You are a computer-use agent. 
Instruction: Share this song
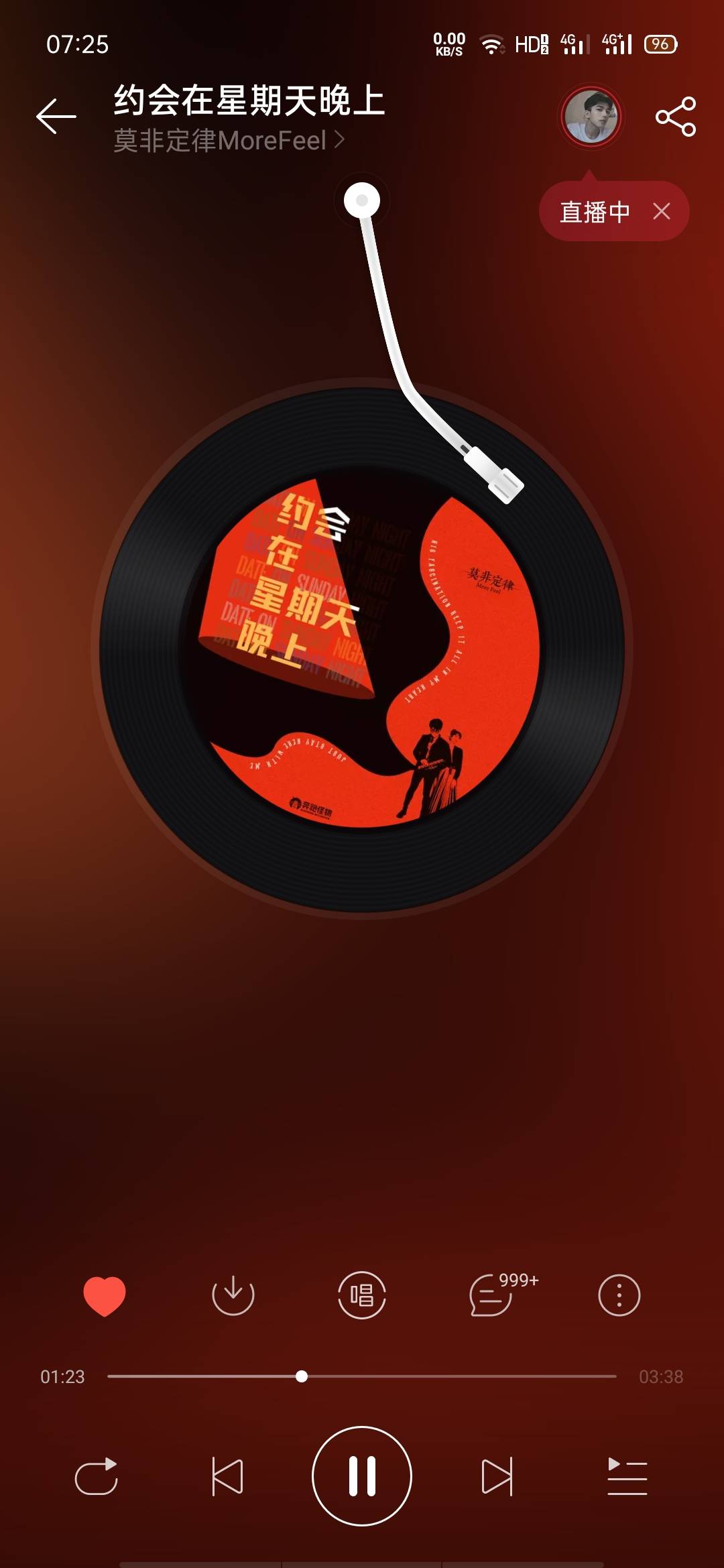[x=676, y=117]
